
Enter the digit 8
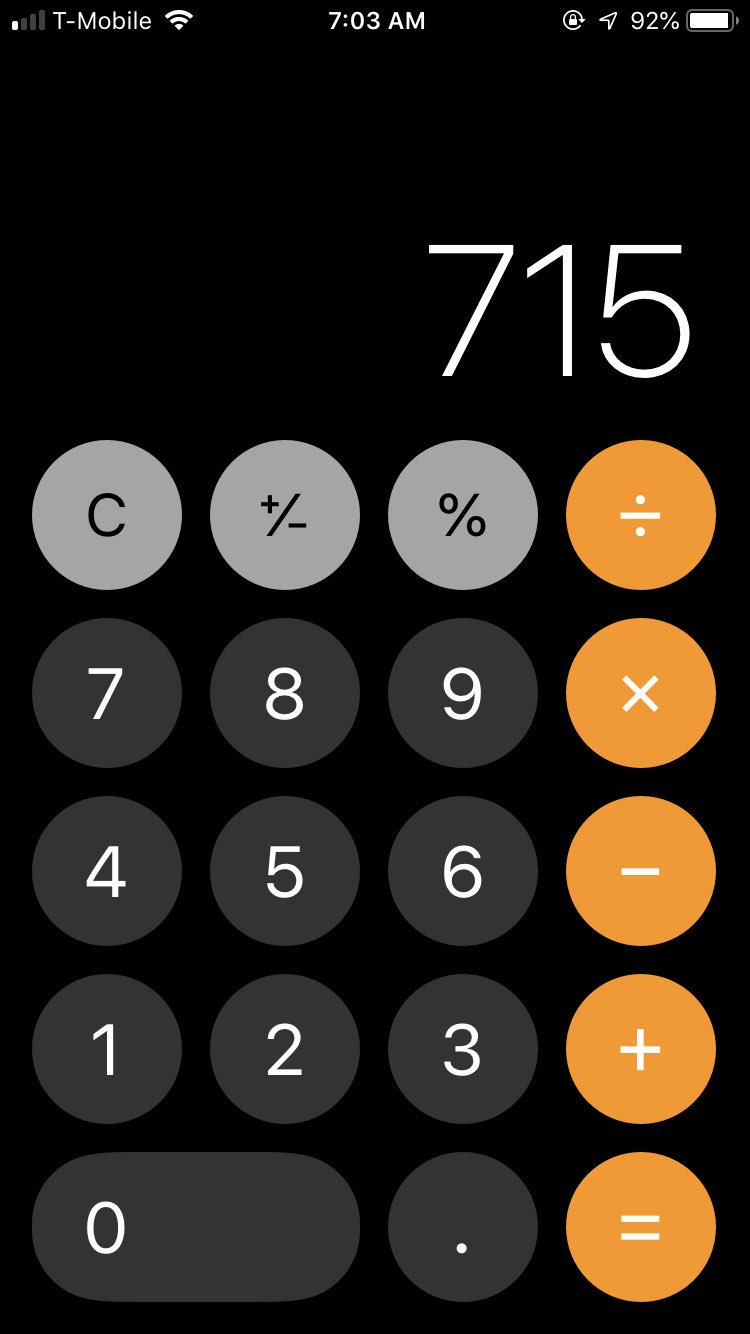tap(285, 694)
